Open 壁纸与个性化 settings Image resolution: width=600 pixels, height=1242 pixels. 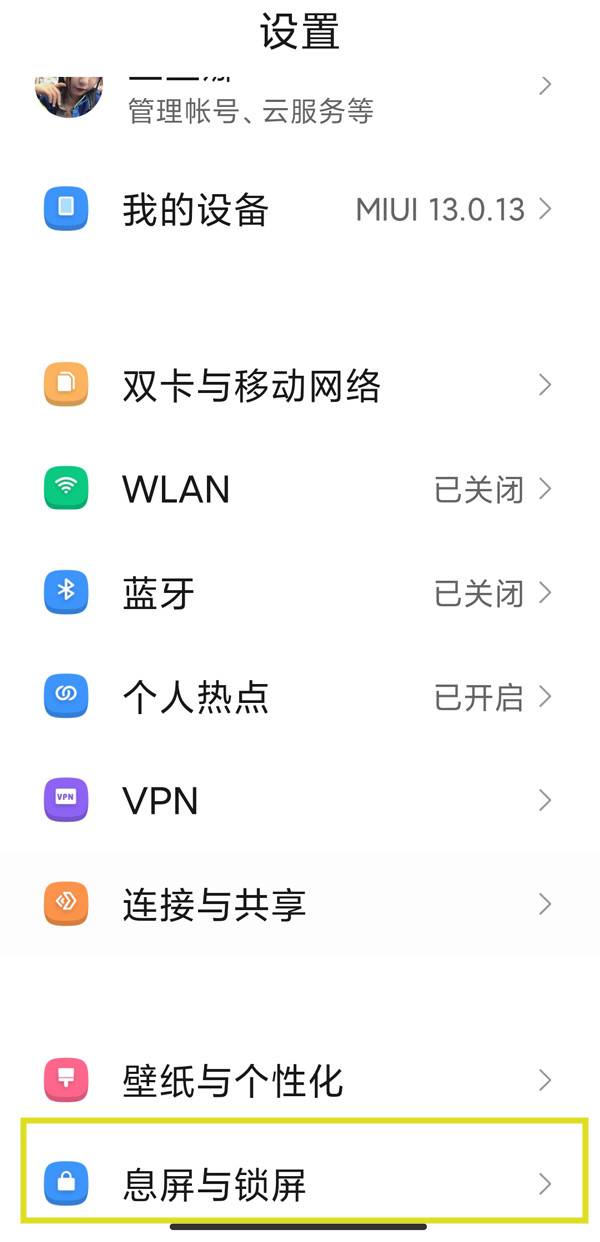point(300,1081)
